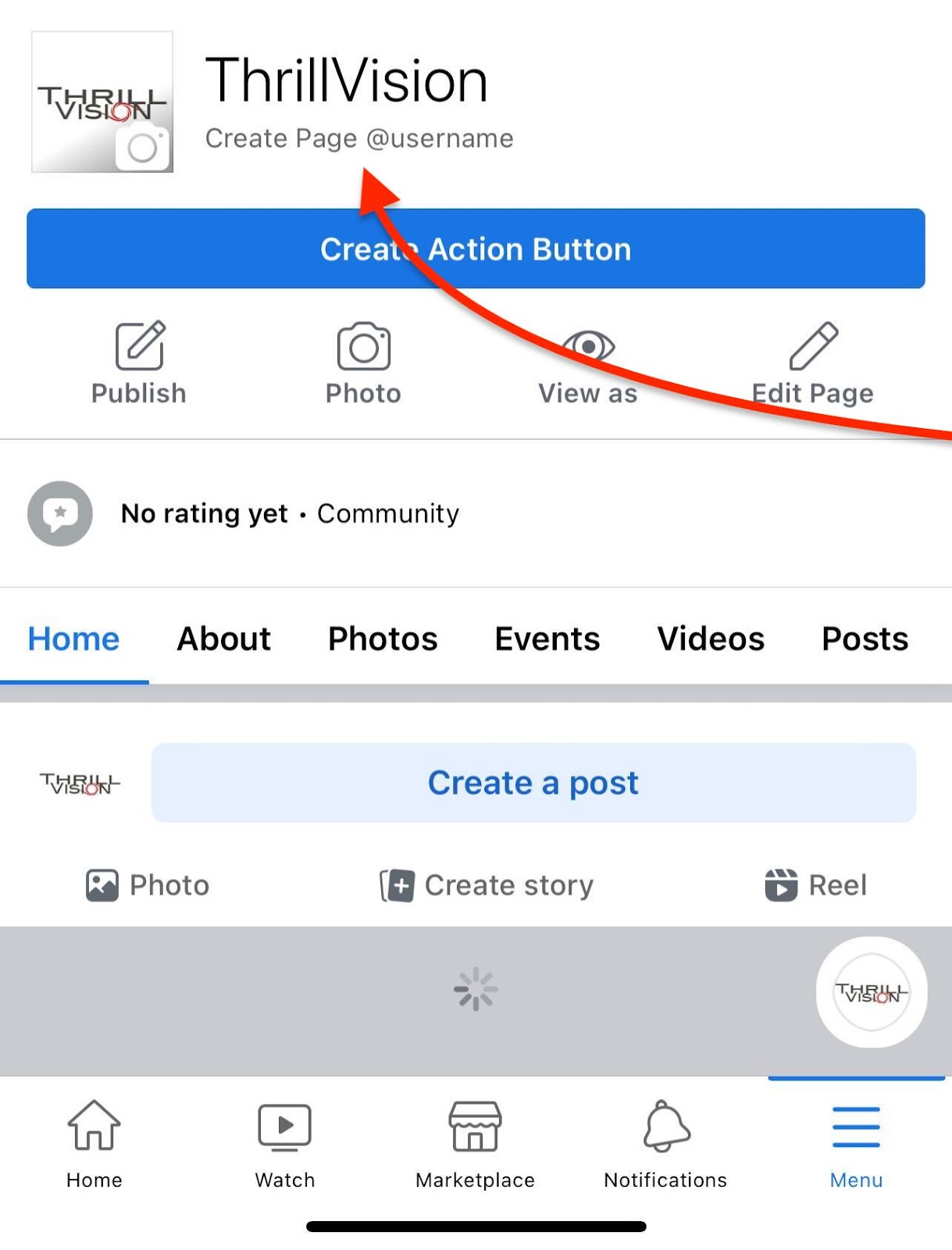
Task: Switch to the About tab
Action: pyautogui.click(x=223, y=638)
